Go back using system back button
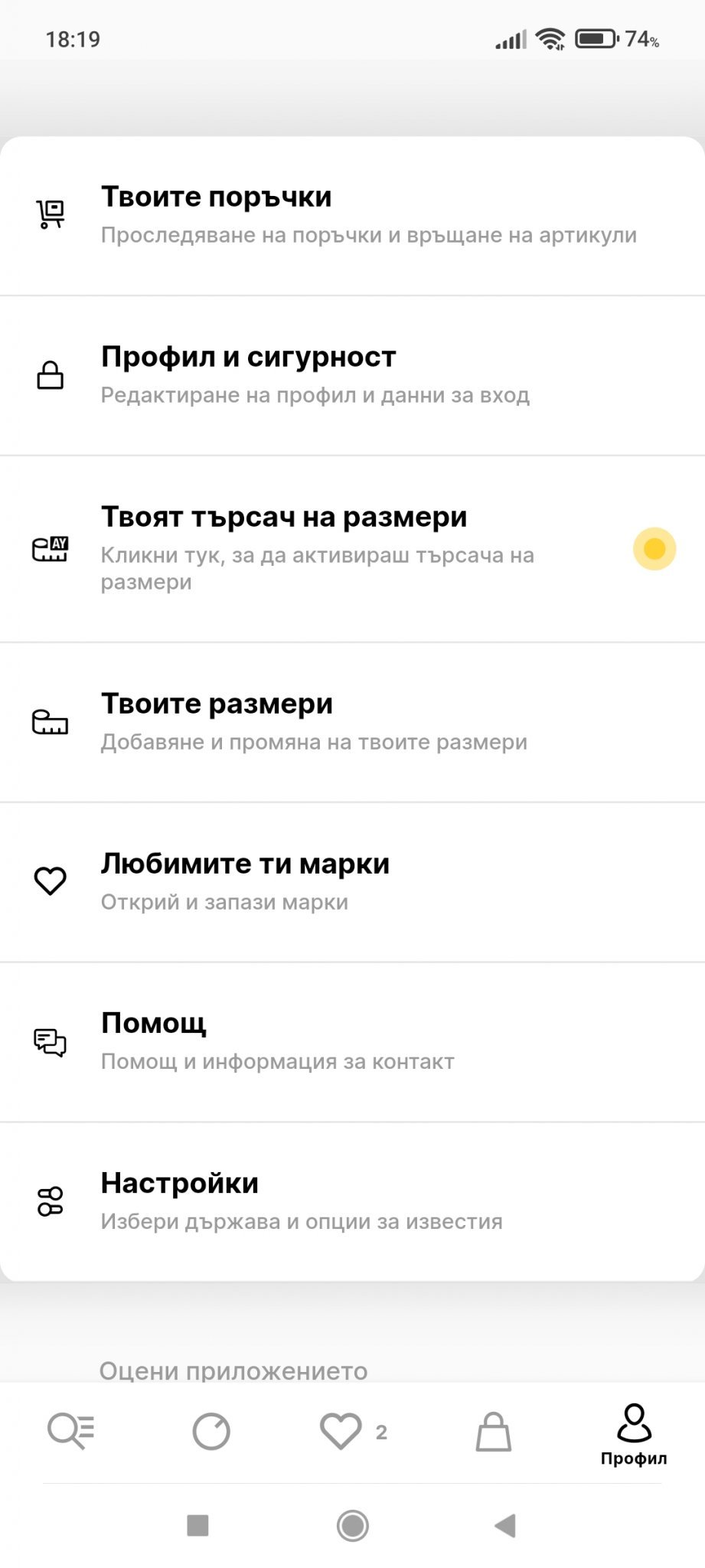Screen dimensions: 705x1568 pos(505,1526)
